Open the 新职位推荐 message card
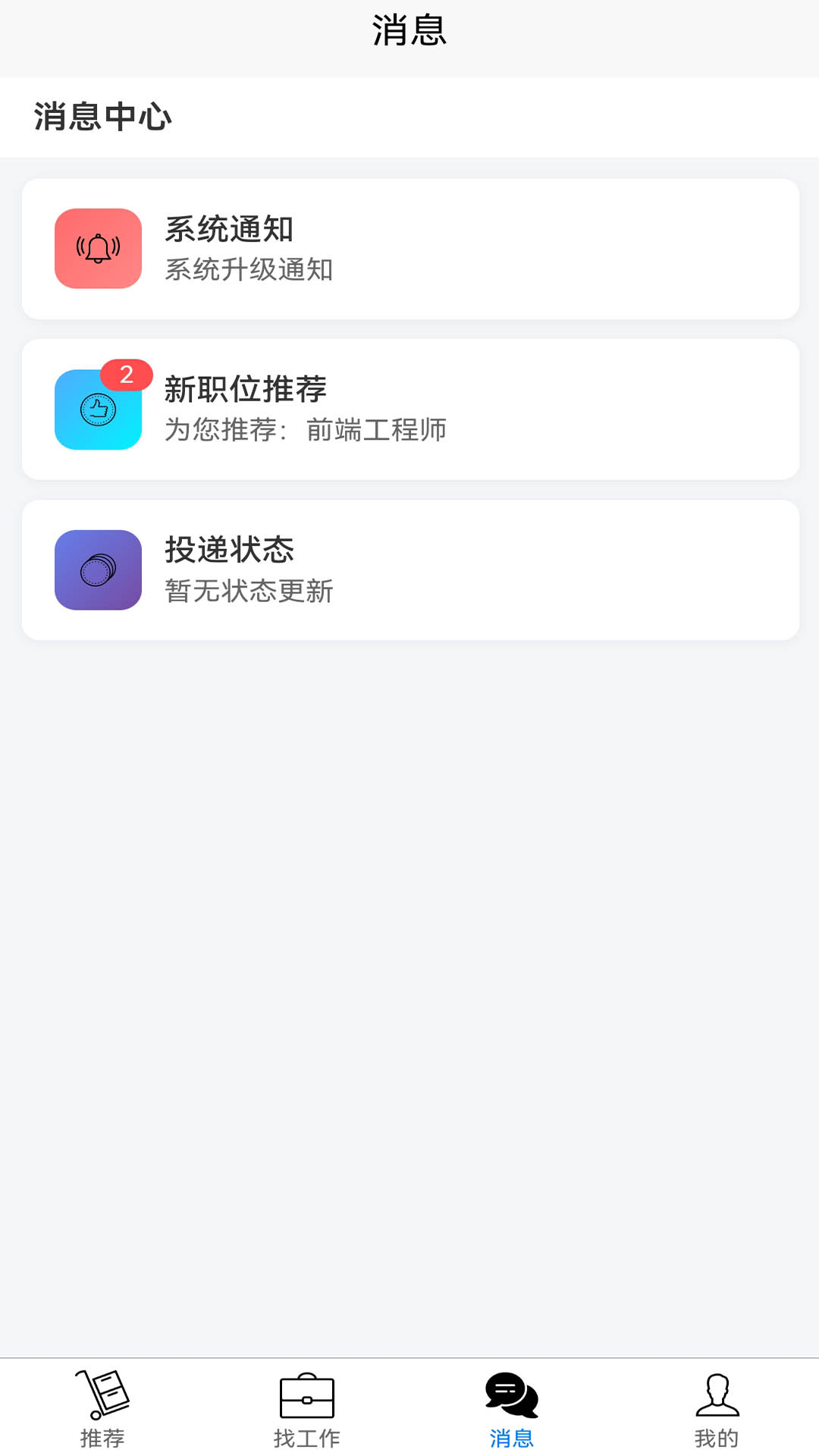819x1456 pixels. point(409,409)
